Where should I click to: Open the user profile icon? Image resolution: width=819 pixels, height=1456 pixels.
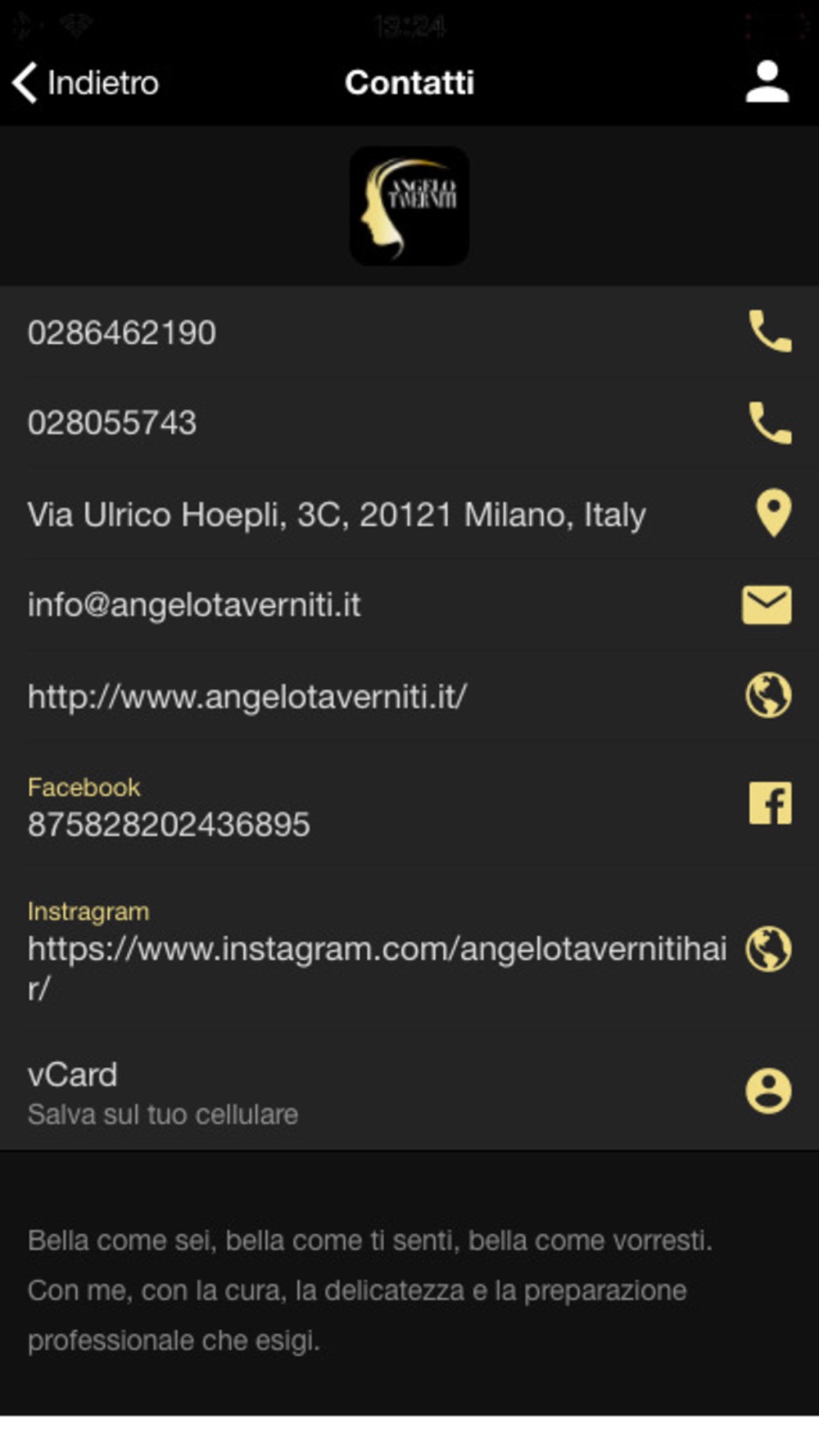point(767,83)
